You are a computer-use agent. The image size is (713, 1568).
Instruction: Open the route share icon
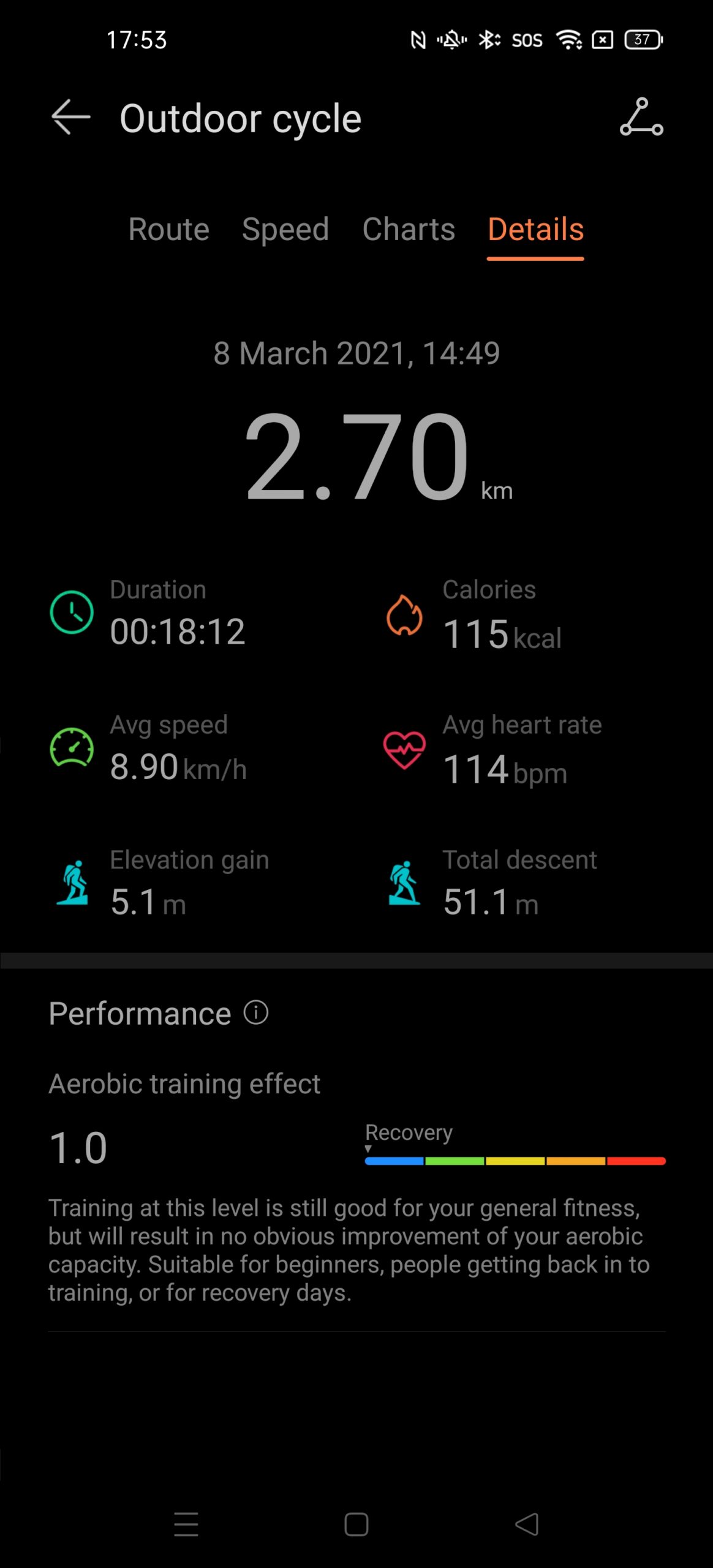coord(641,116)
